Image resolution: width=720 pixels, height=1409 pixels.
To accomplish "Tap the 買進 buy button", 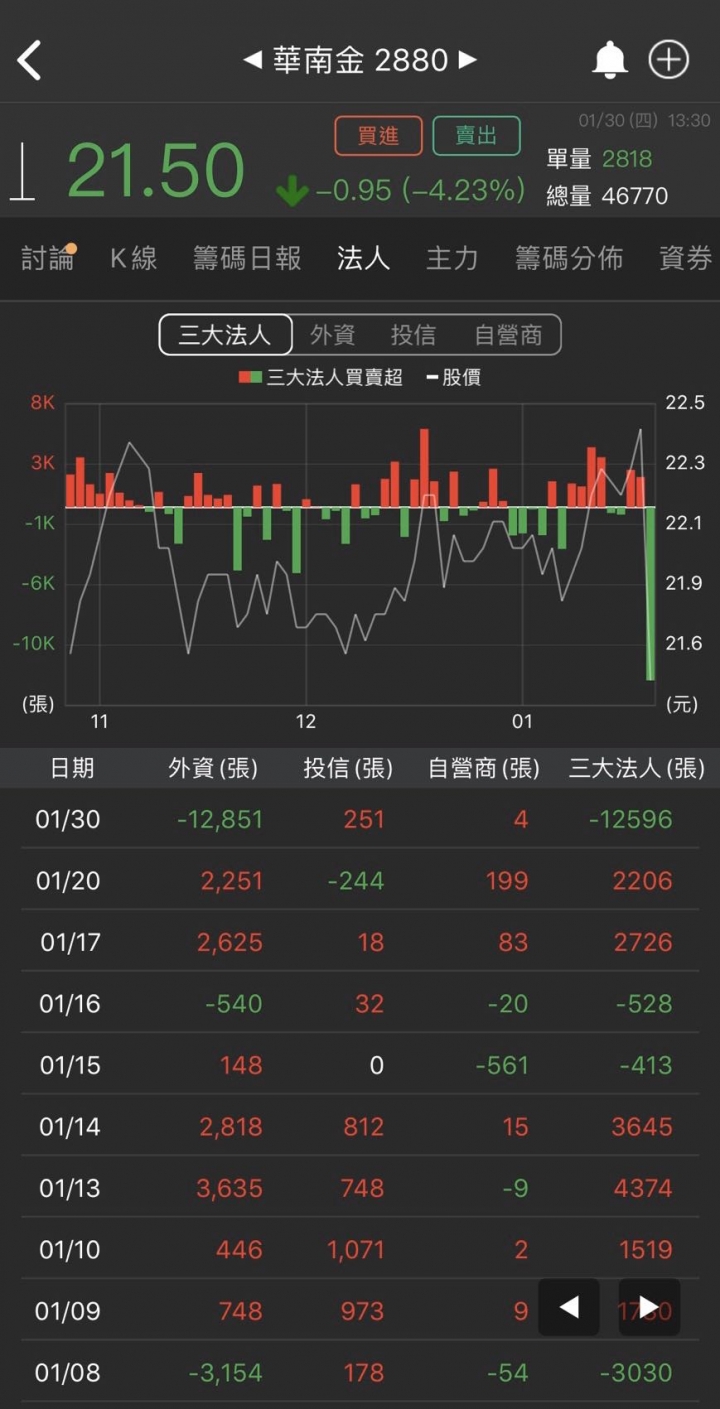I will click(378, 136).
